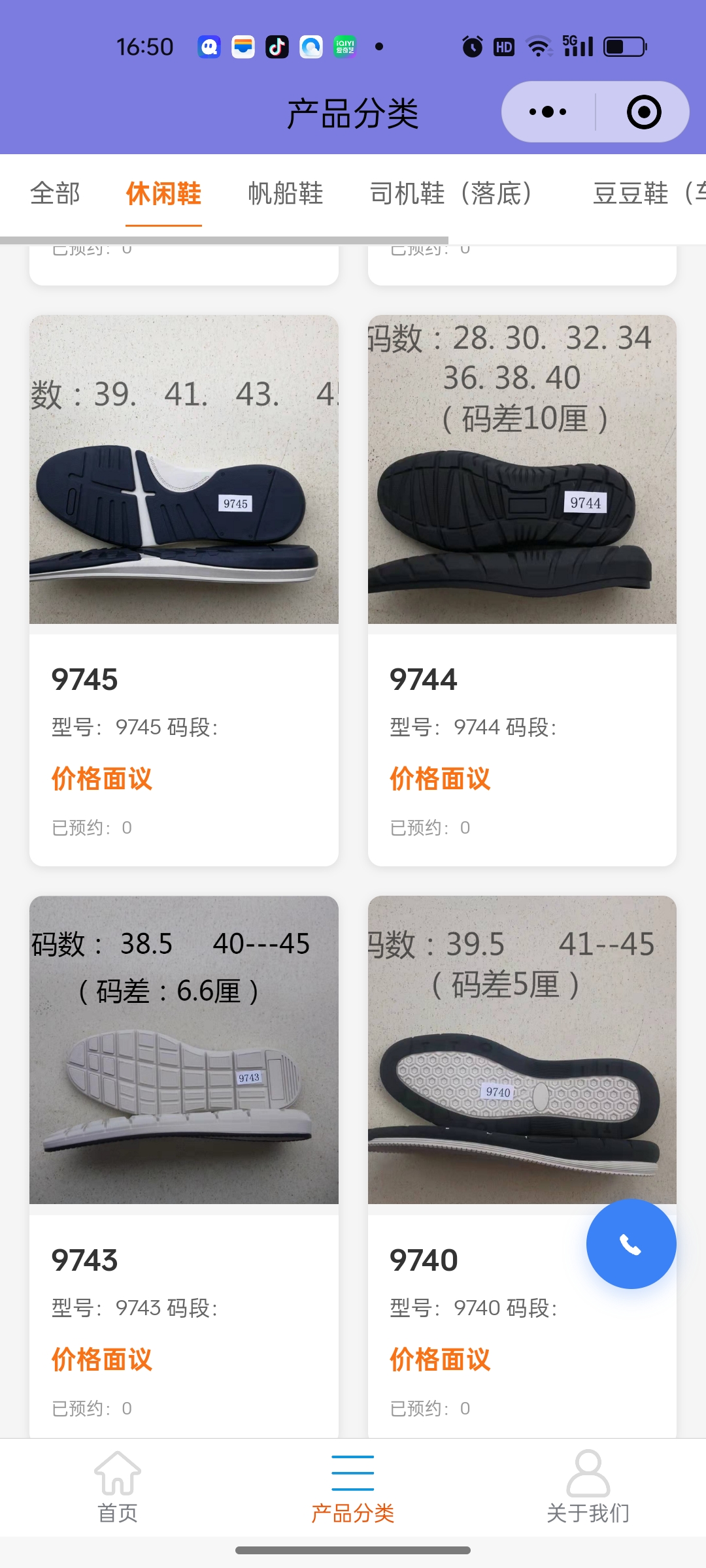Tap the 休闲鞋 category tab

163,193
